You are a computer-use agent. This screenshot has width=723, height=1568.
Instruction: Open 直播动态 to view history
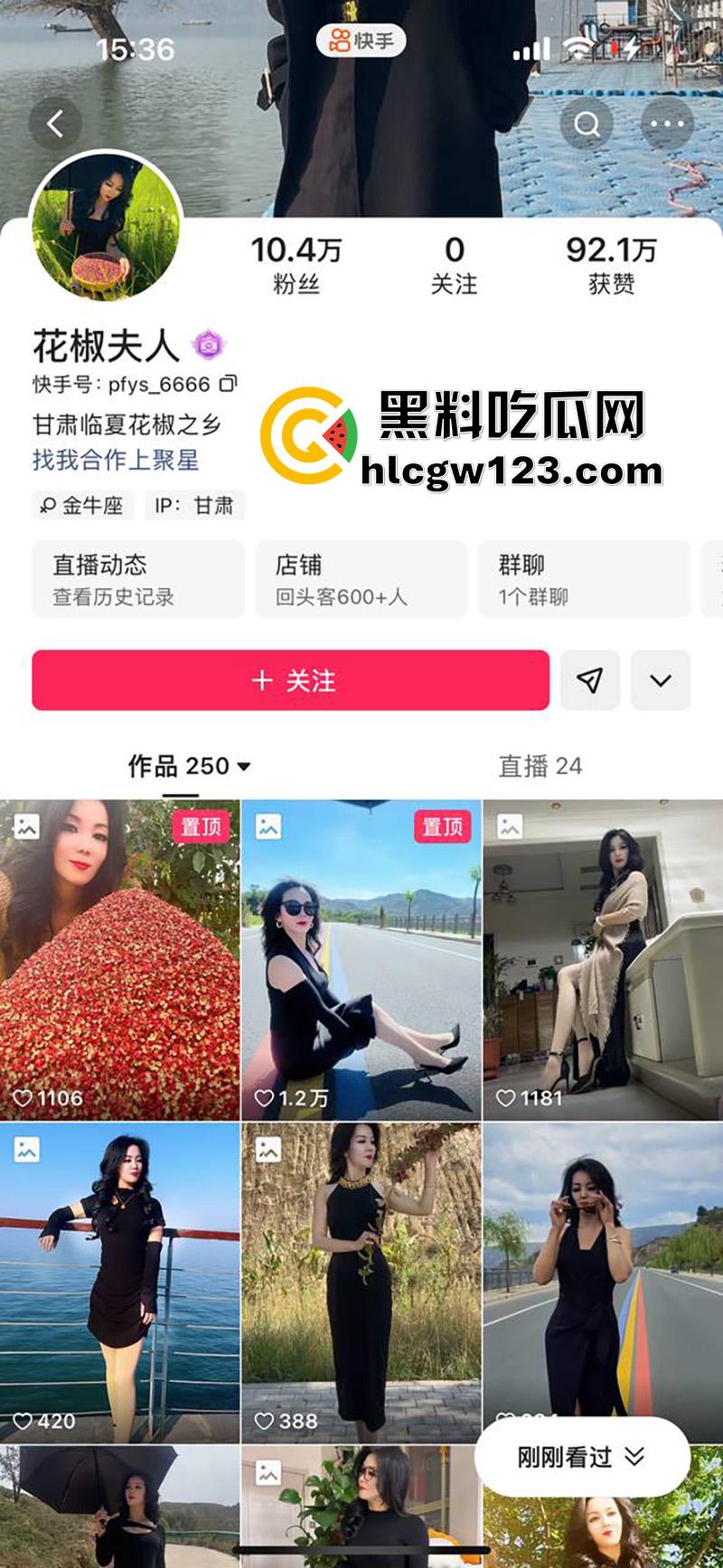coord(136,579)
